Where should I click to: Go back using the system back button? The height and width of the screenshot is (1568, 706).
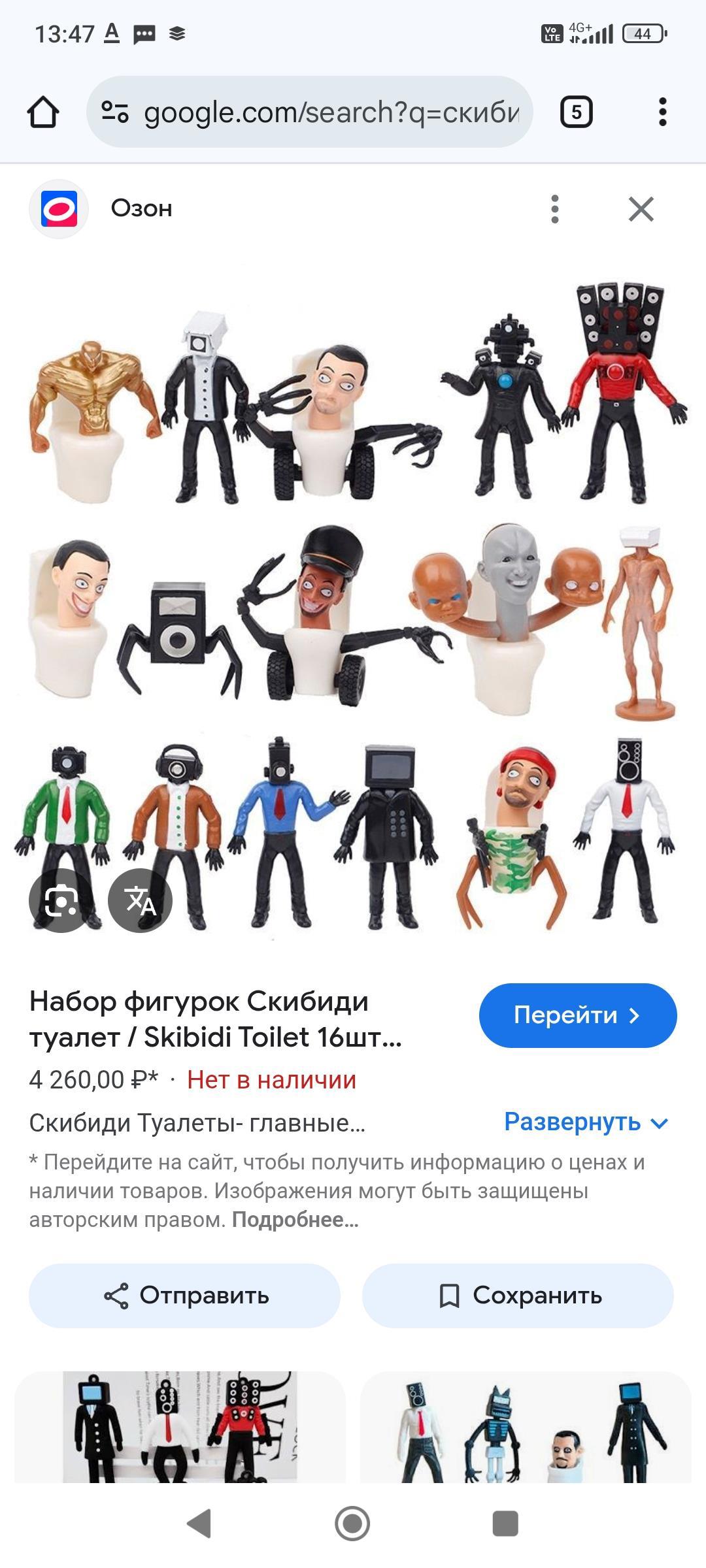[199, 1524]
